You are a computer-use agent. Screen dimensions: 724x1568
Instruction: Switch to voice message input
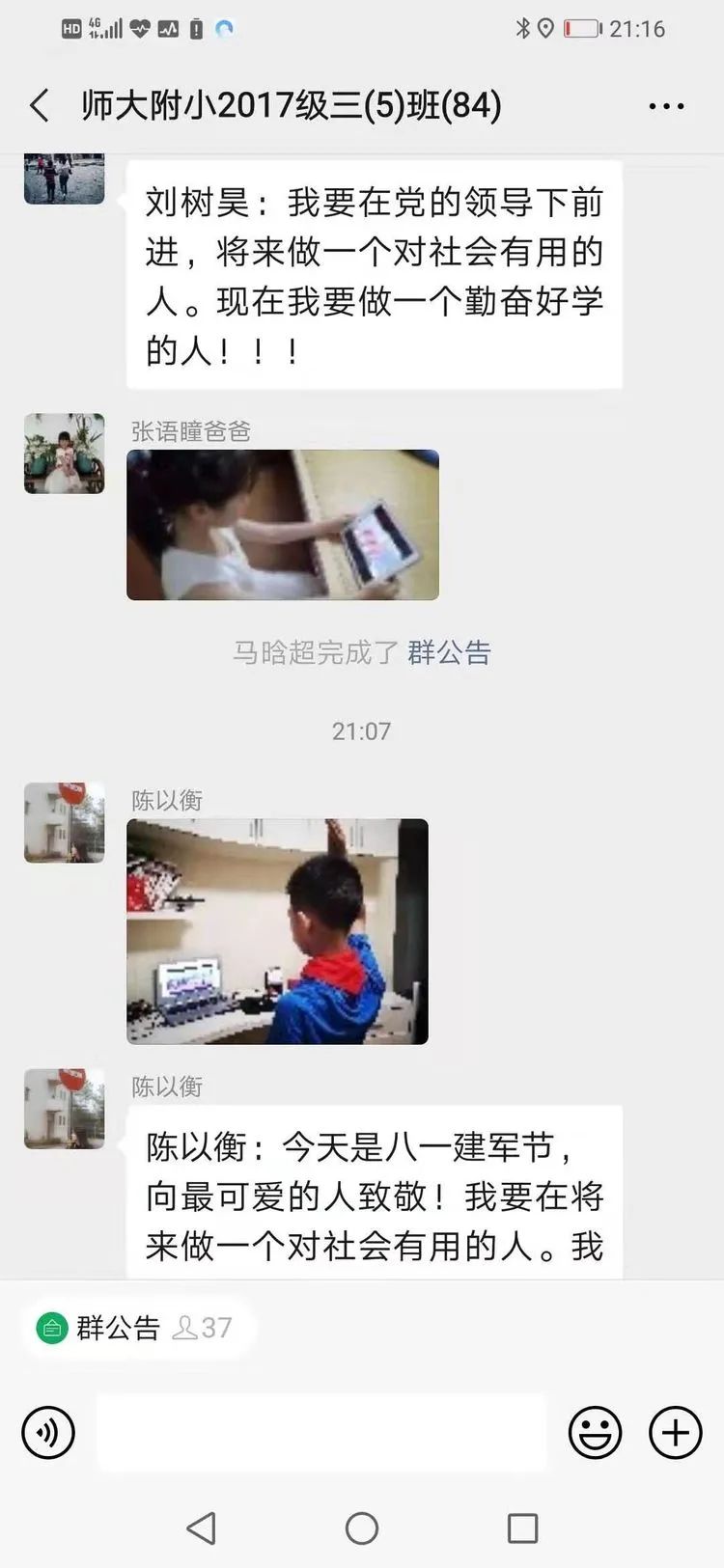pos(48,1432)
